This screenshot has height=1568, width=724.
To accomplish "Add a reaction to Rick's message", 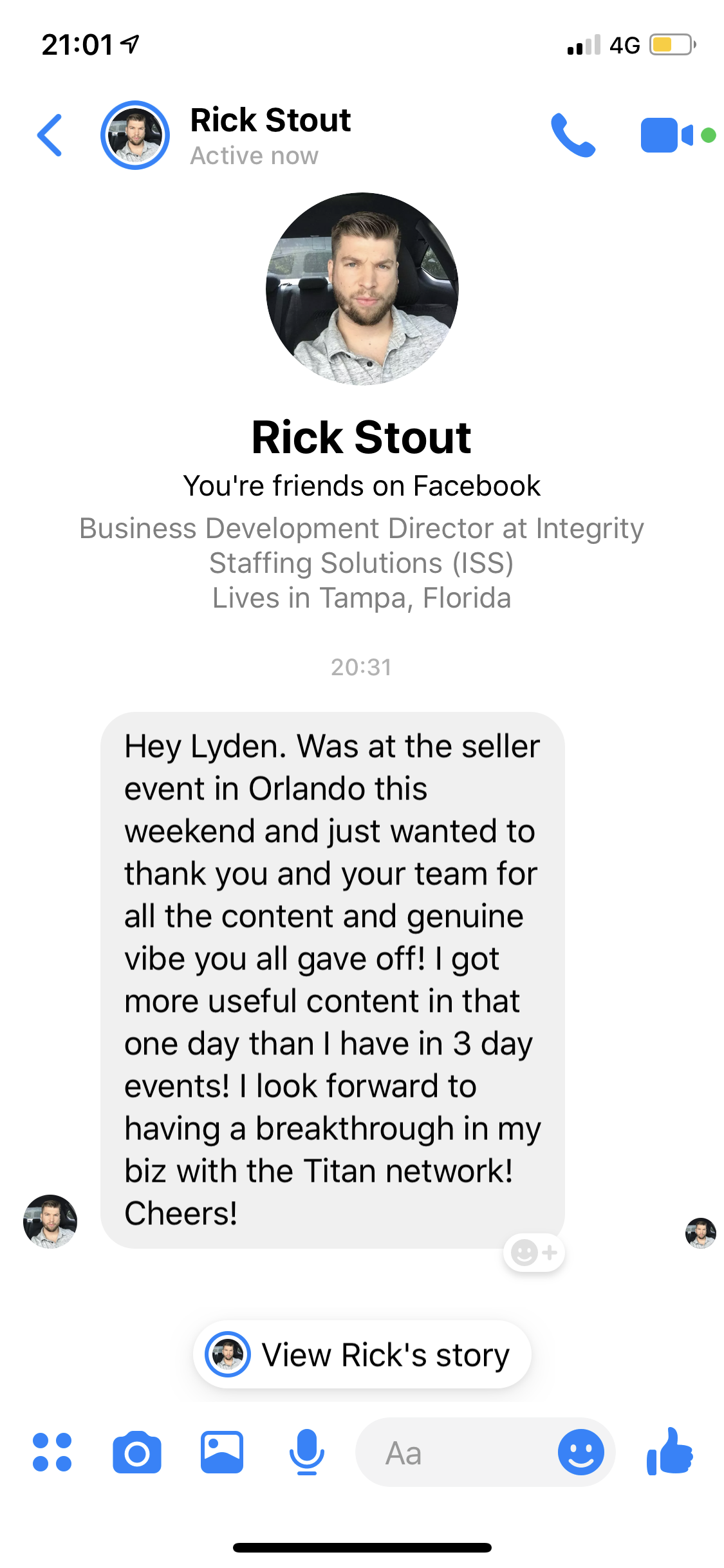I will [x=534, y=1253].
